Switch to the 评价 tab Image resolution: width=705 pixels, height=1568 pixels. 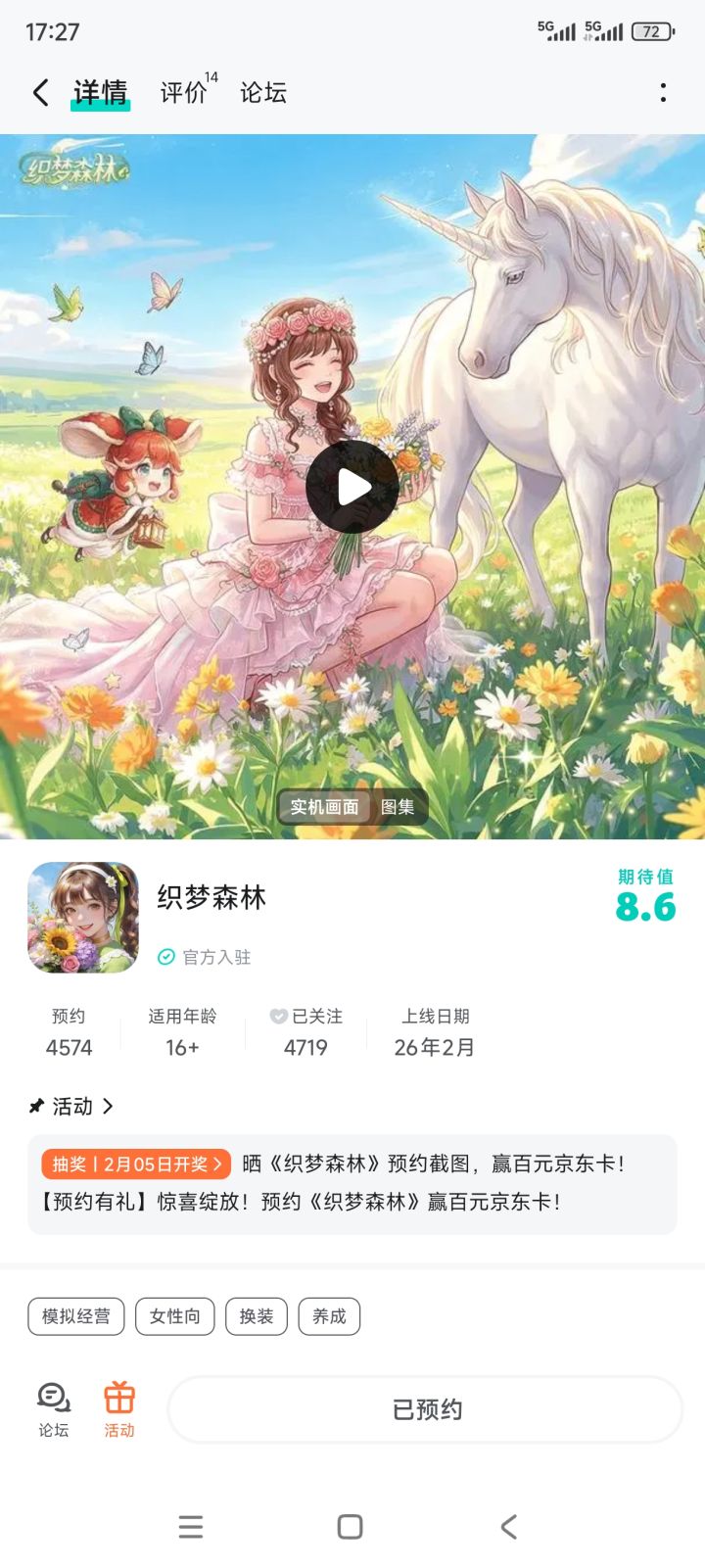(180, 91)
